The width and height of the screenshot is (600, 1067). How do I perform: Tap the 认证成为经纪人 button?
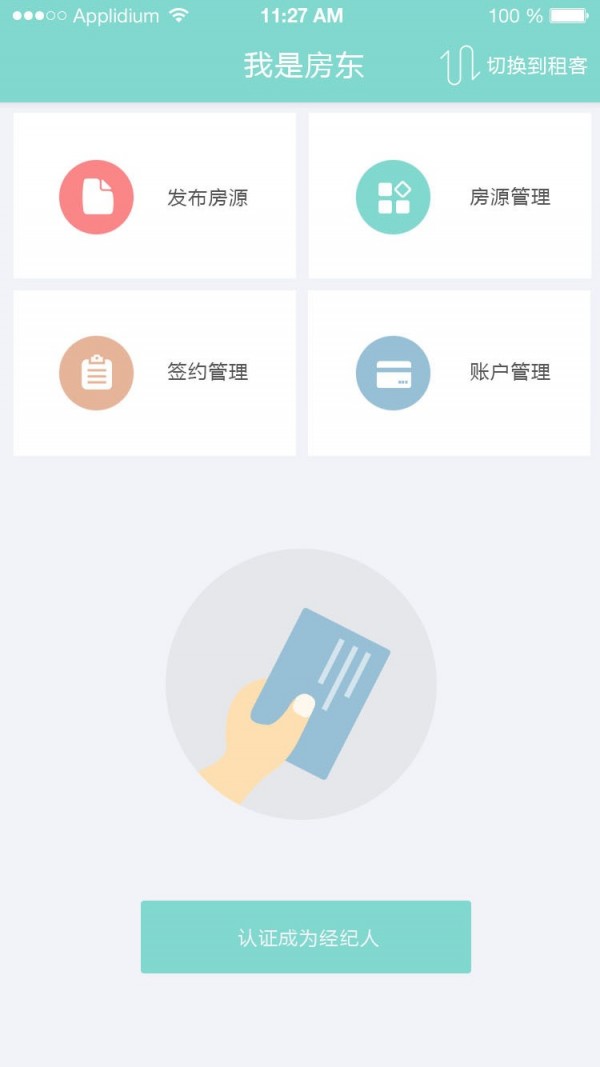305,937
